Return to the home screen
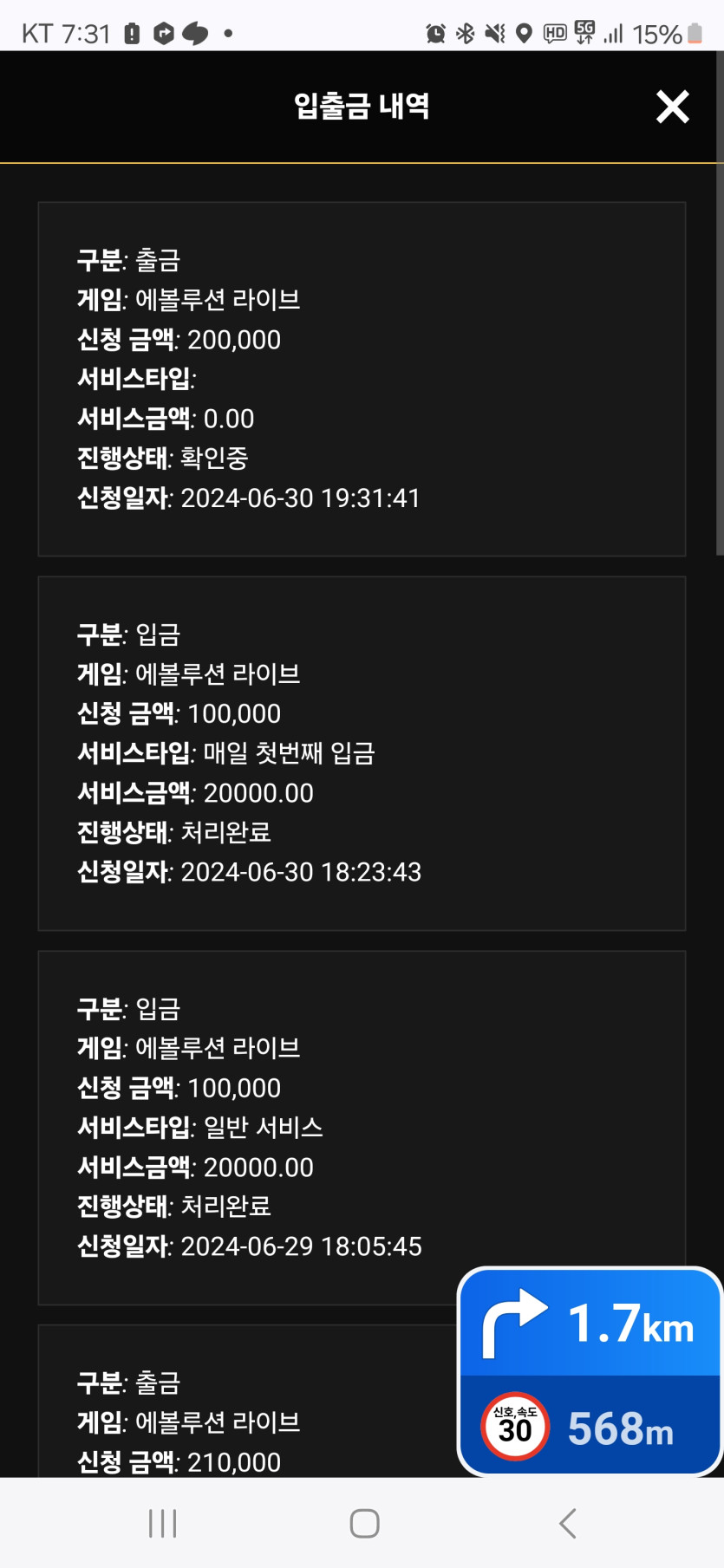The image size is (724, 1568). [x=364, y=1523]
